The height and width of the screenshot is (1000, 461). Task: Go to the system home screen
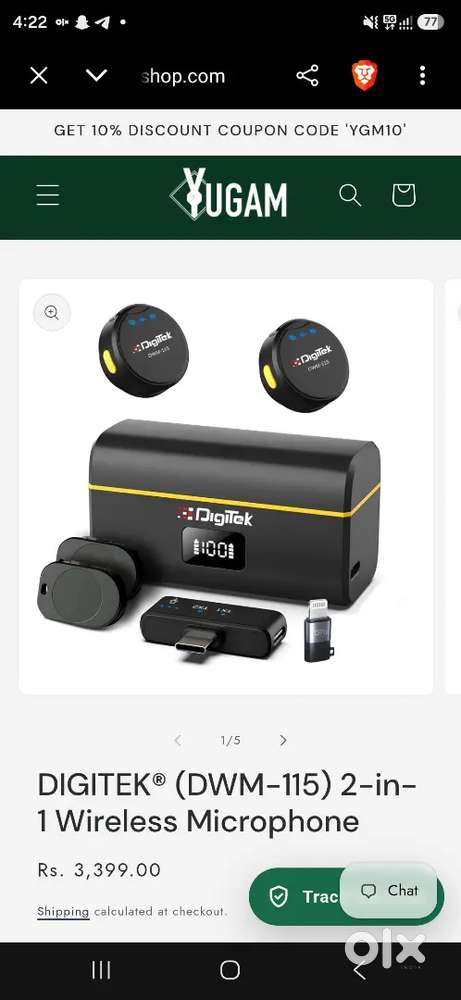pyautogui.click(x=230, y=971)
